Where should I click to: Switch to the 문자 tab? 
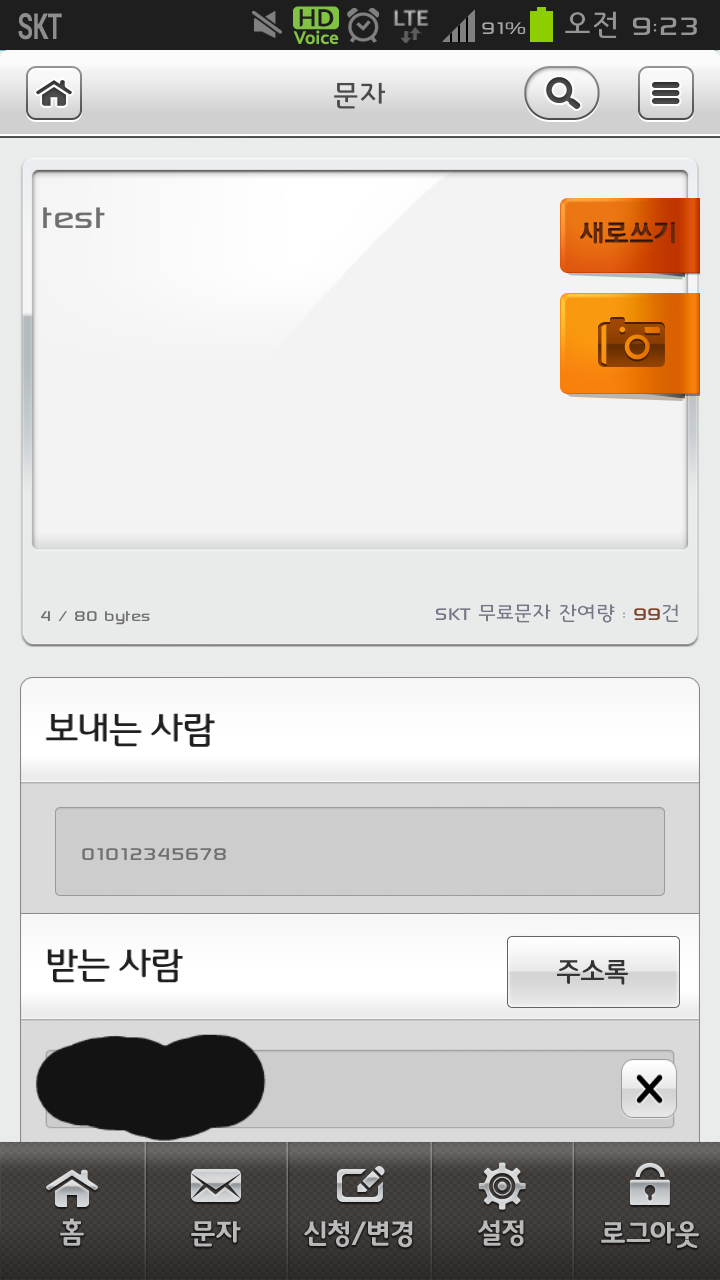coord(216,1208)
